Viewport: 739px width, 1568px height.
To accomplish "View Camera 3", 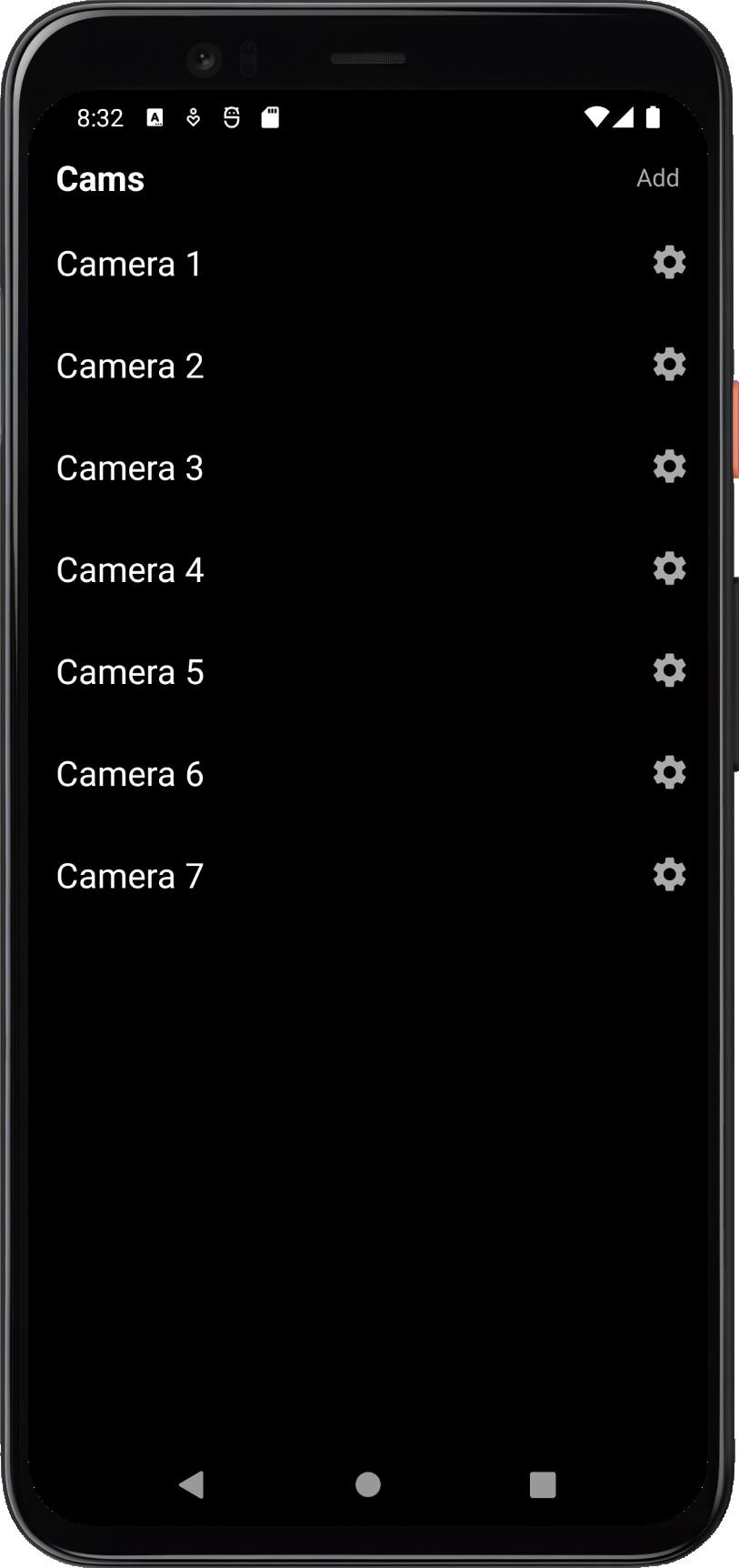I will (x=130, y=468).
